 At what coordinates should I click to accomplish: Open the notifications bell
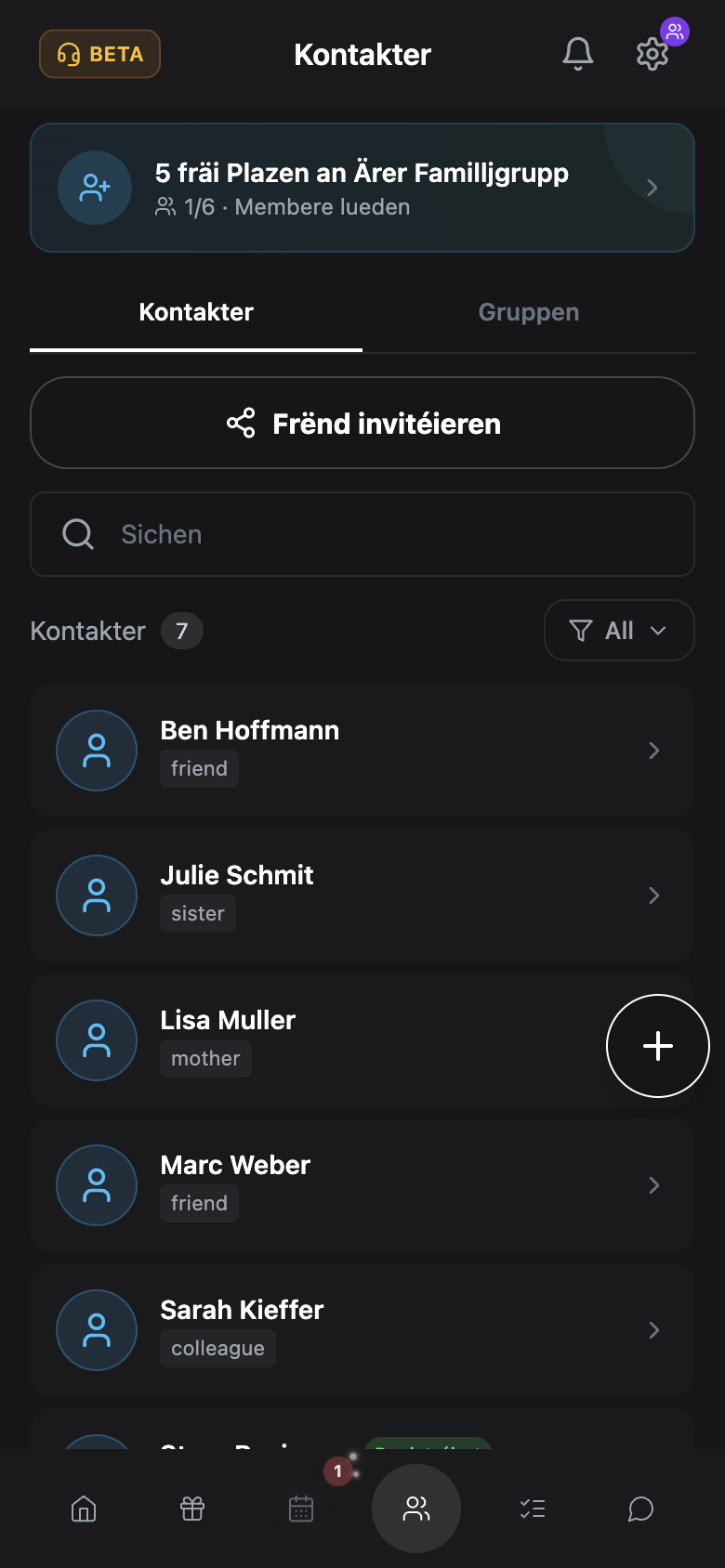578,54
